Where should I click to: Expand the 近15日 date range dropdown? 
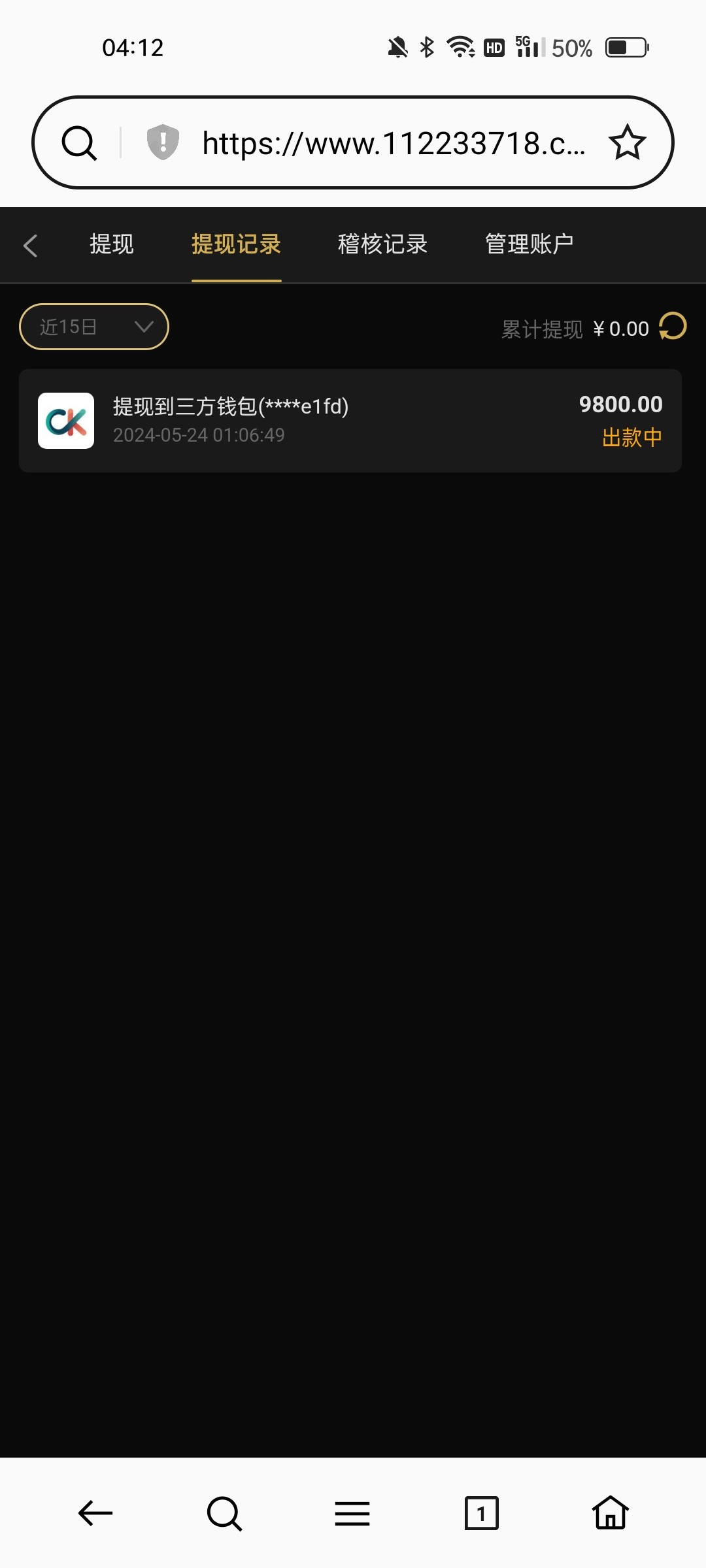pyautogui.click(x=94, y=327)
